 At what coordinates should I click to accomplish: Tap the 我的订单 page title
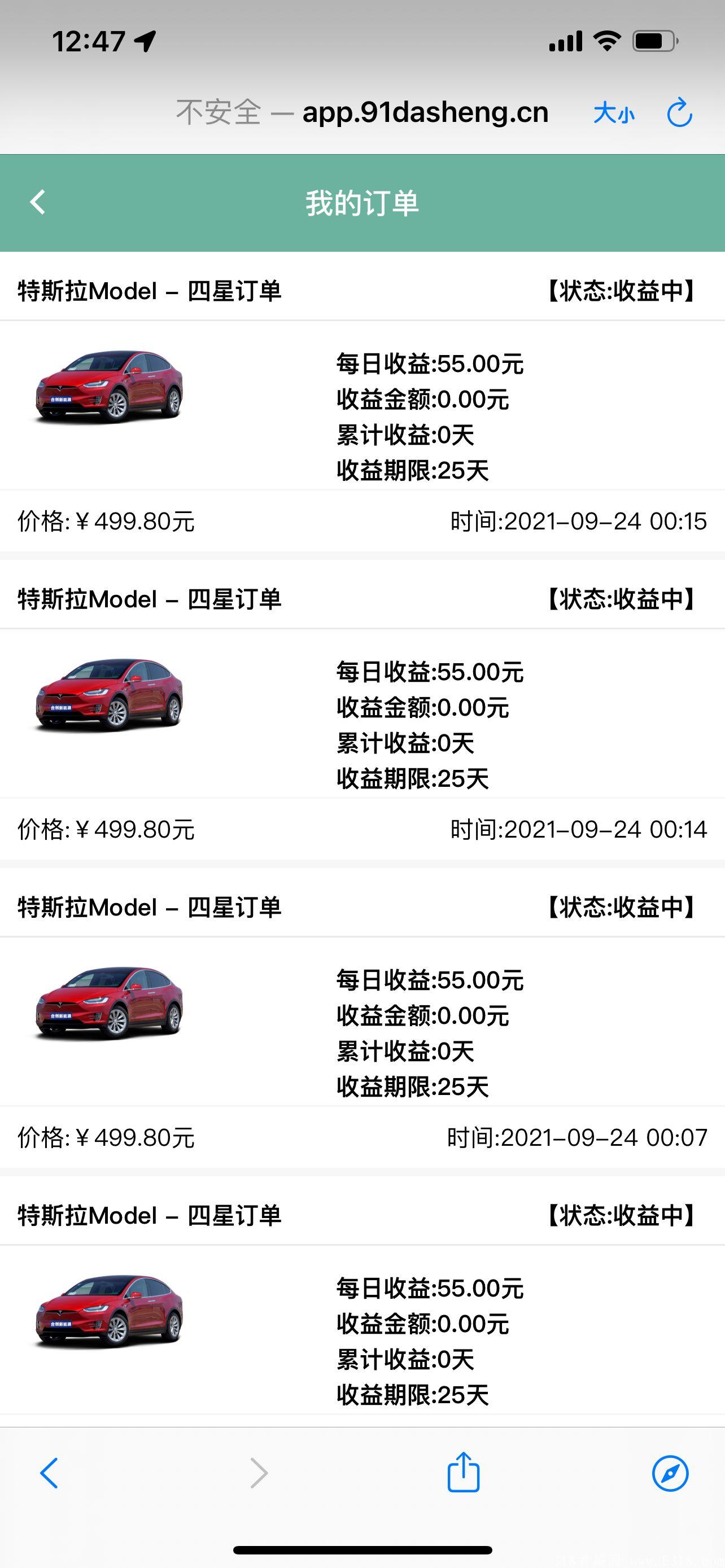pos(362,203)
